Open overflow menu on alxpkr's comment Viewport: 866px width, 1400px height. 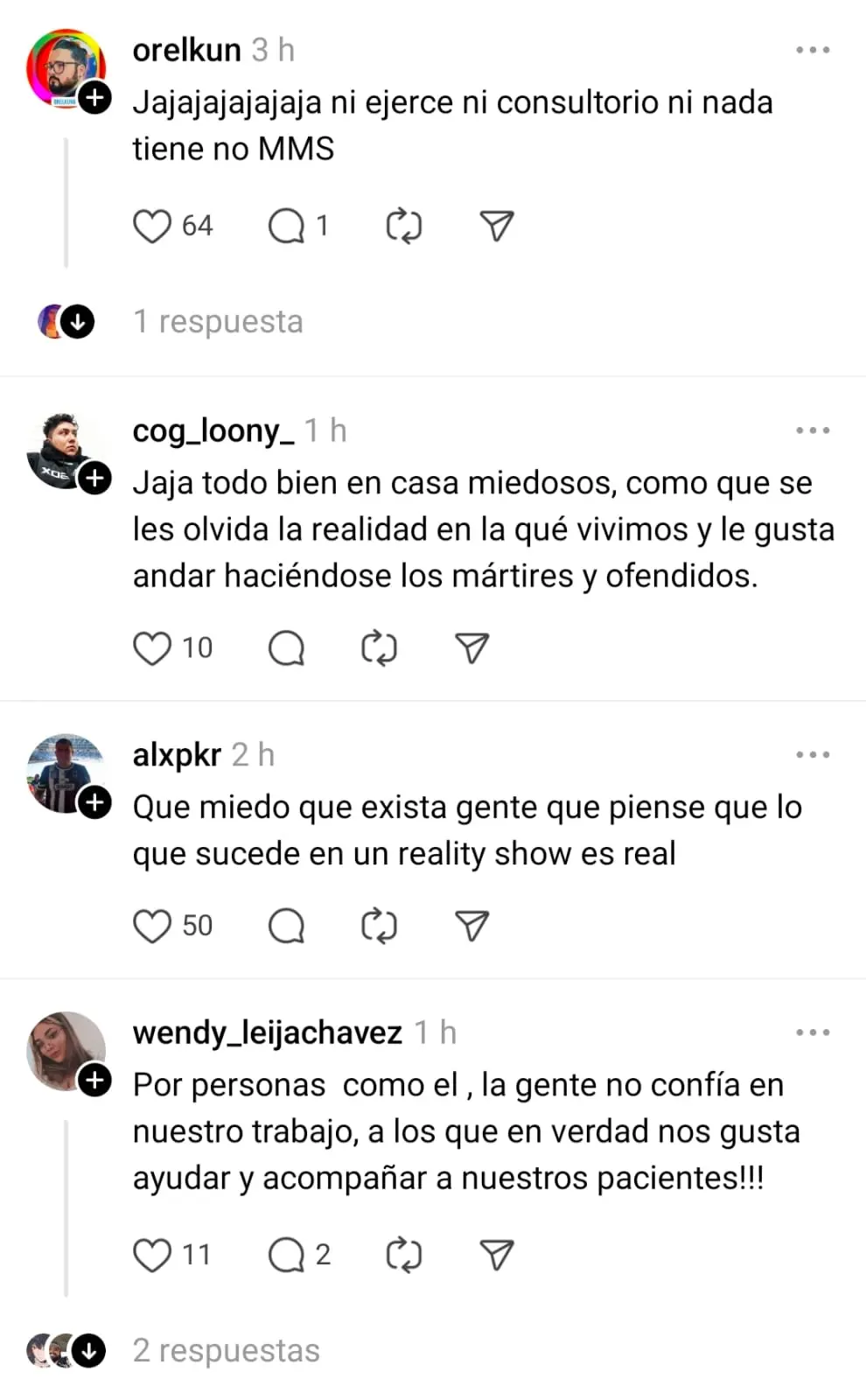(813, 754)
